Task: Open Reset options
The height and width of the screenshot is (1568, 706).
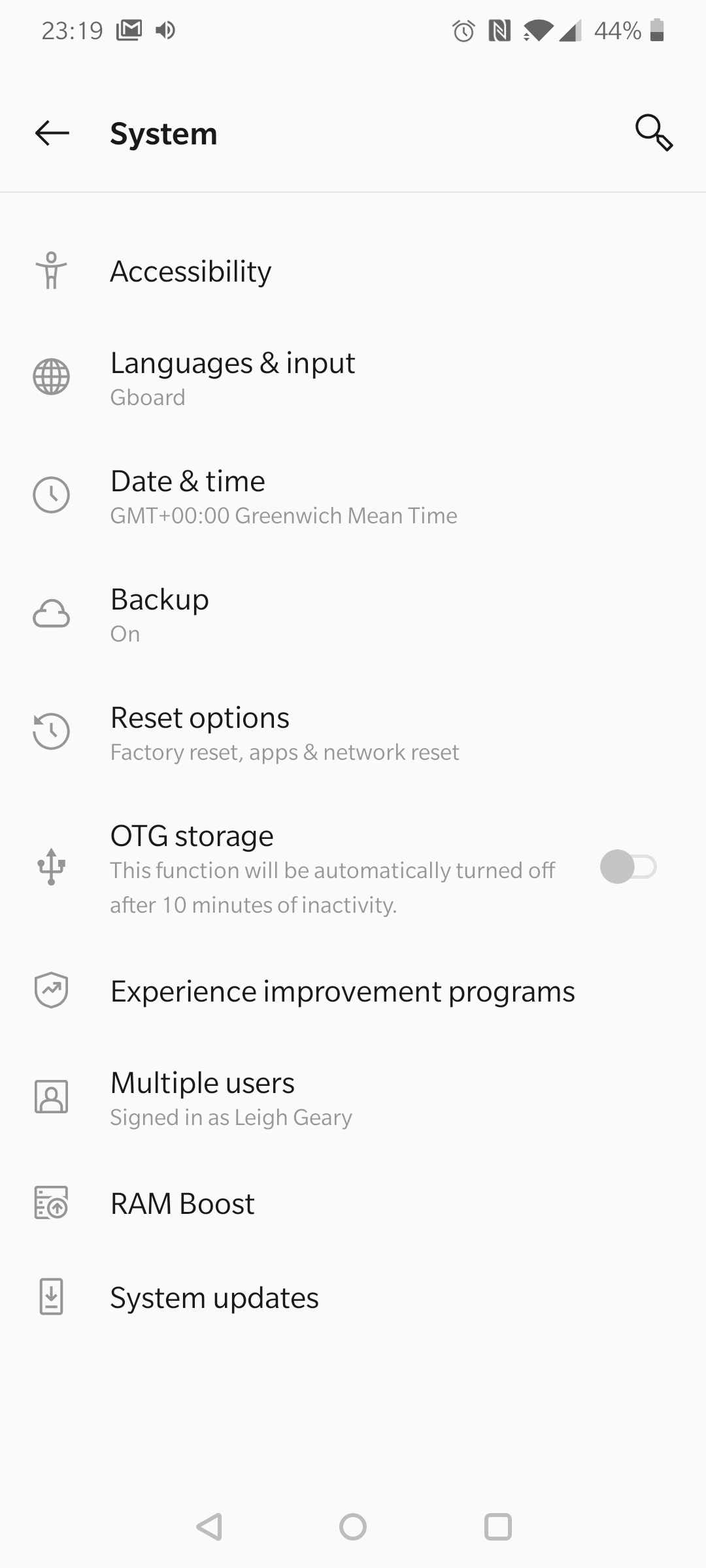Action: (353, 732)
